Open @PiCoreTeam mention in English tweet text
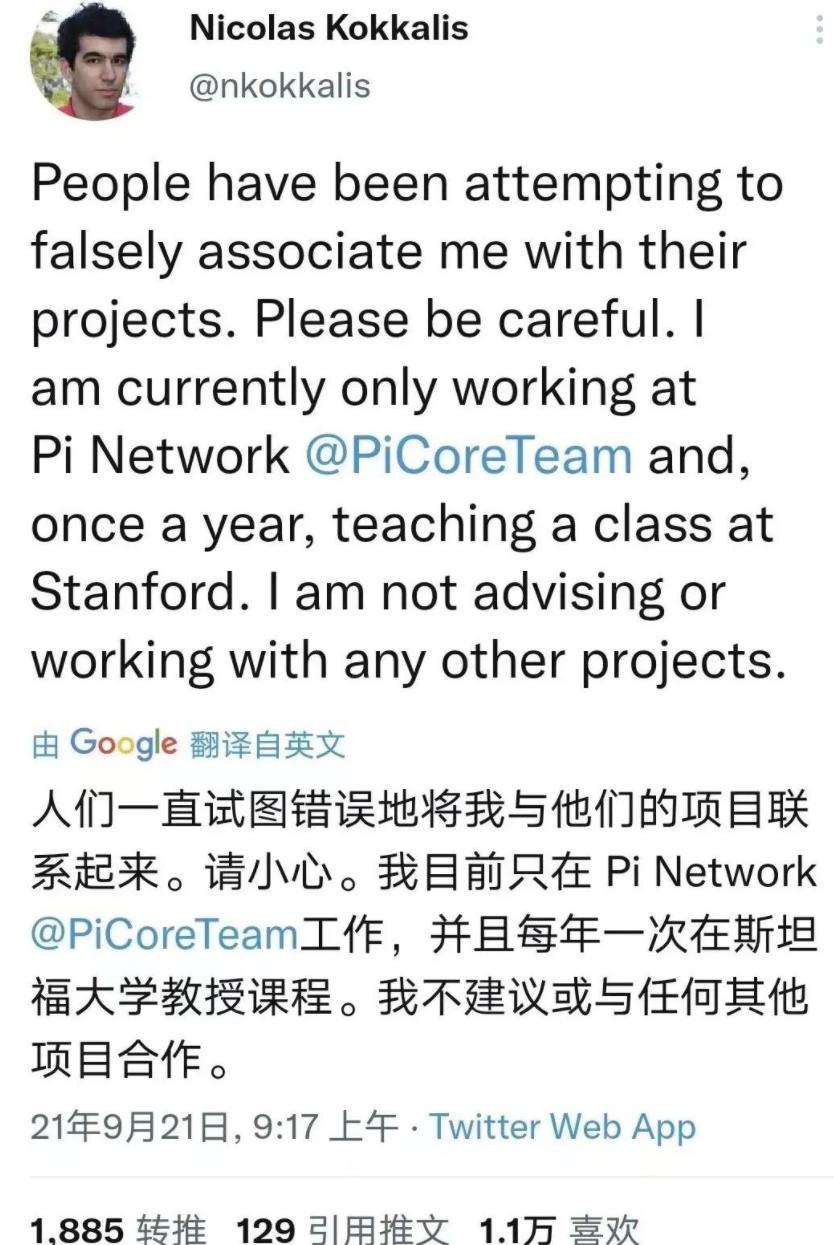 [x=467, y=456]
